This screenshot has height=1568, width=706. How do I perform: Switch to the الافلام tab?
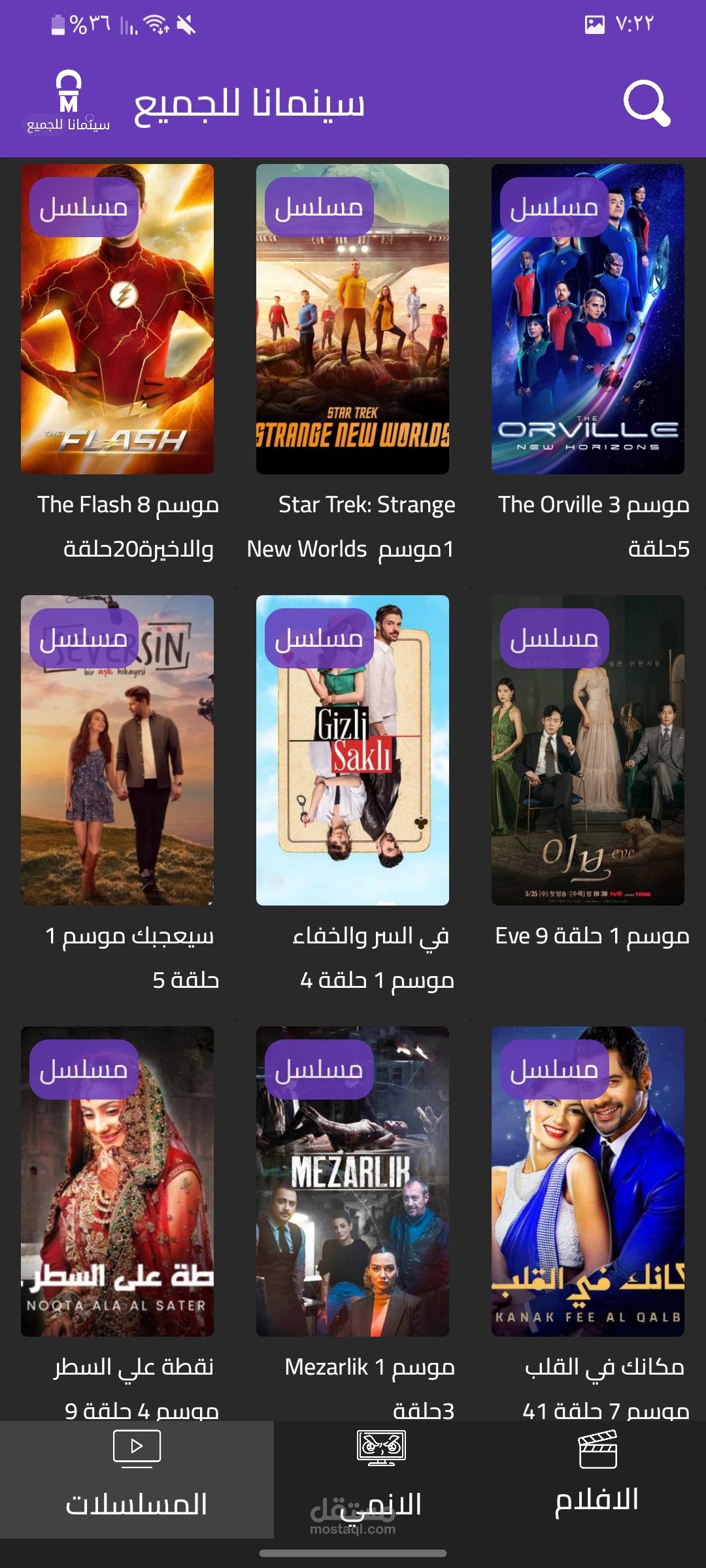[x=597, y=1478]
